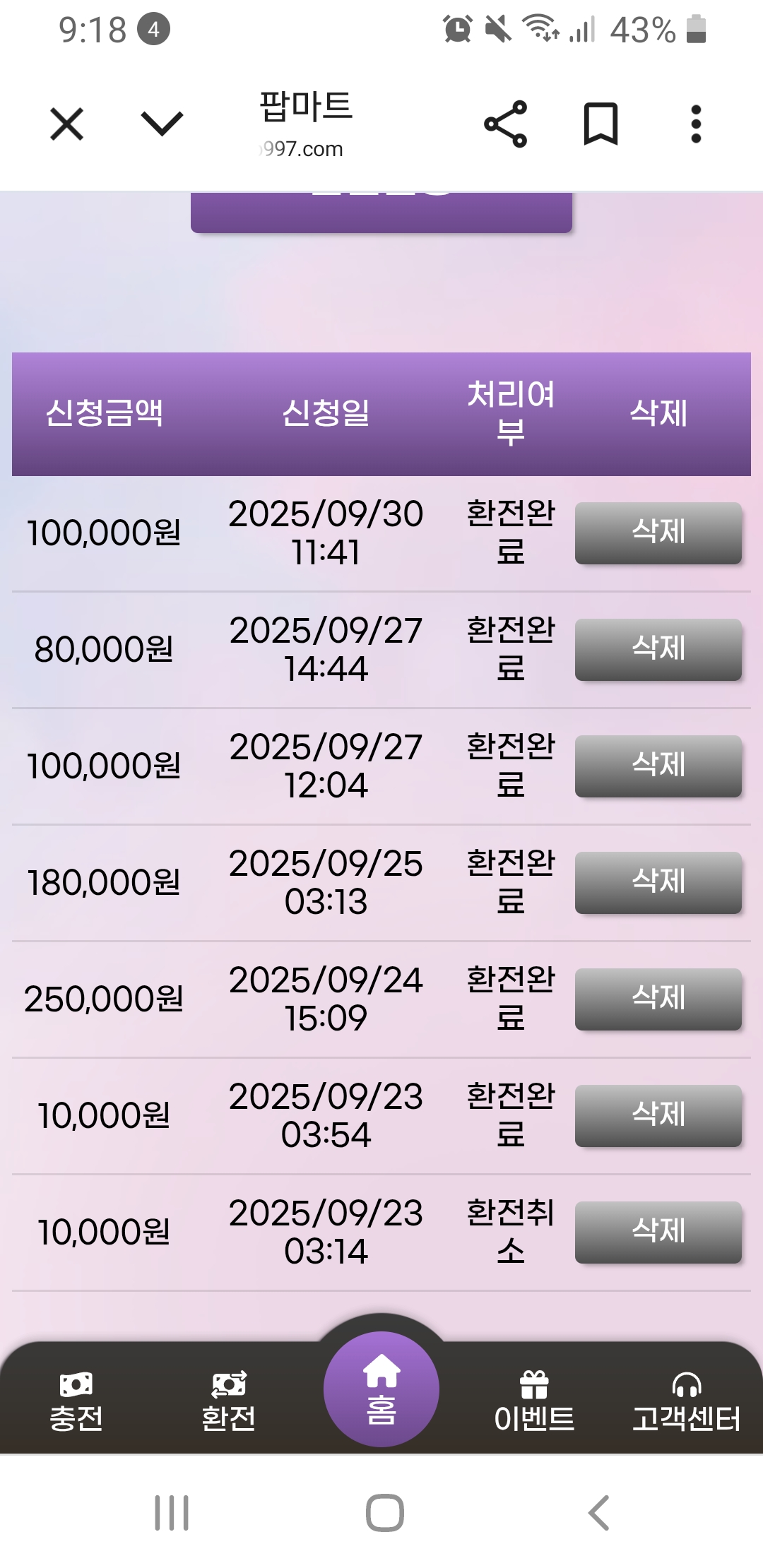This screenshot has height=1568, width=763.
Task: Close the 팝마트 browser tab
Action: coord(67,124)
